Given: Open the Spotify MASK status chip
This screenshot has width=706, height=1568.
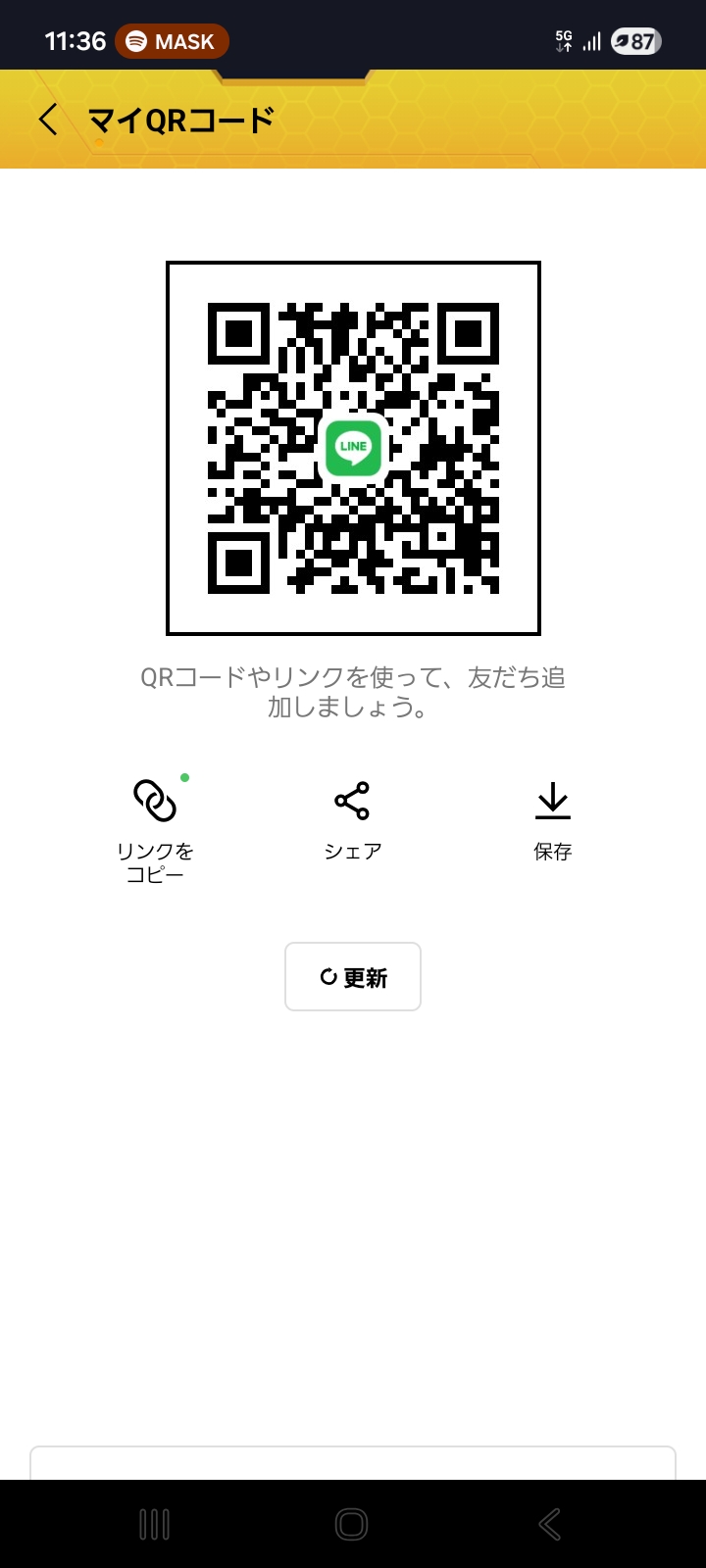Looking at the screenshot, I should (x=172, y=41).
